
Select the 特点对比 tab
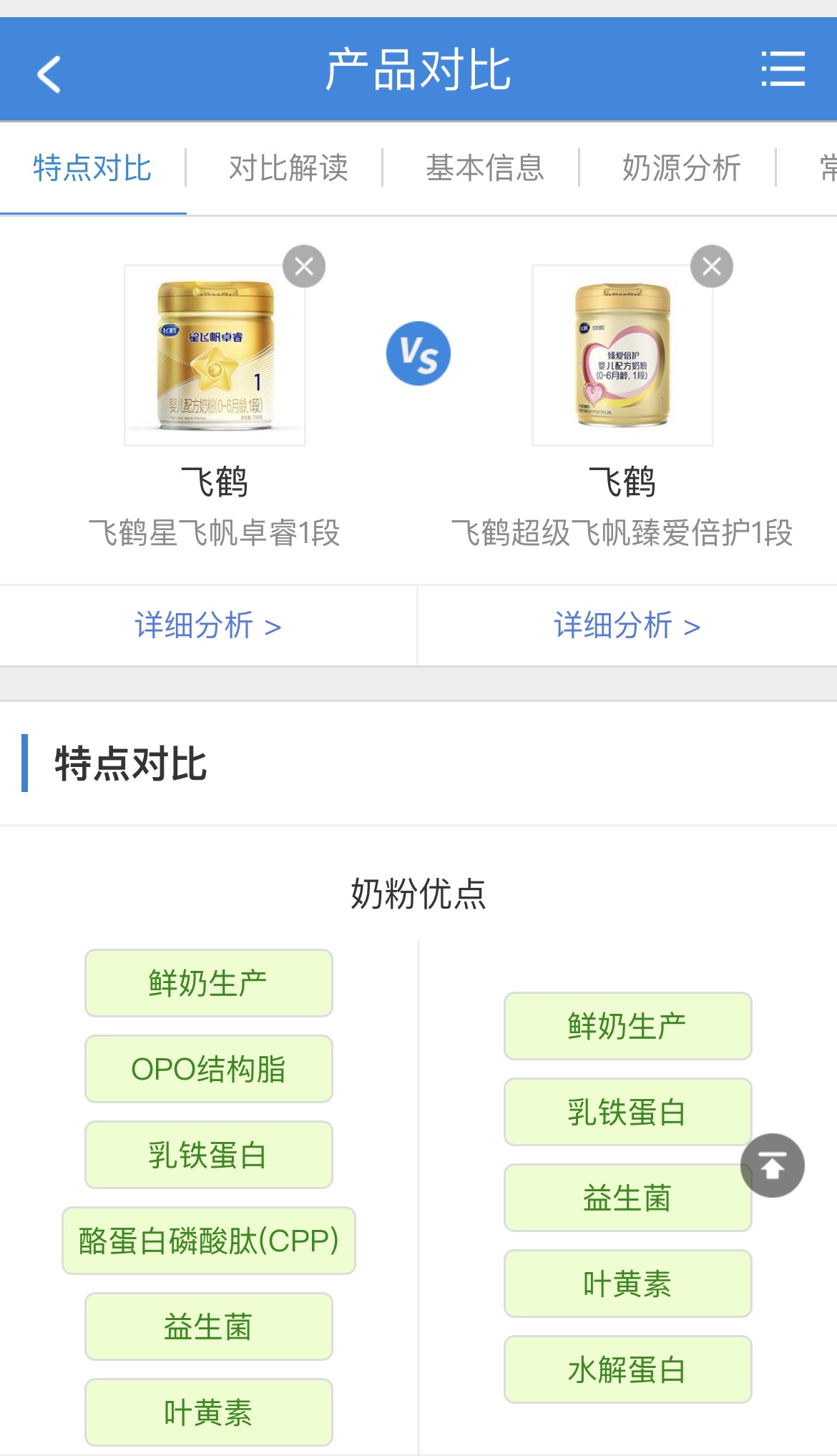coord(92,168)
